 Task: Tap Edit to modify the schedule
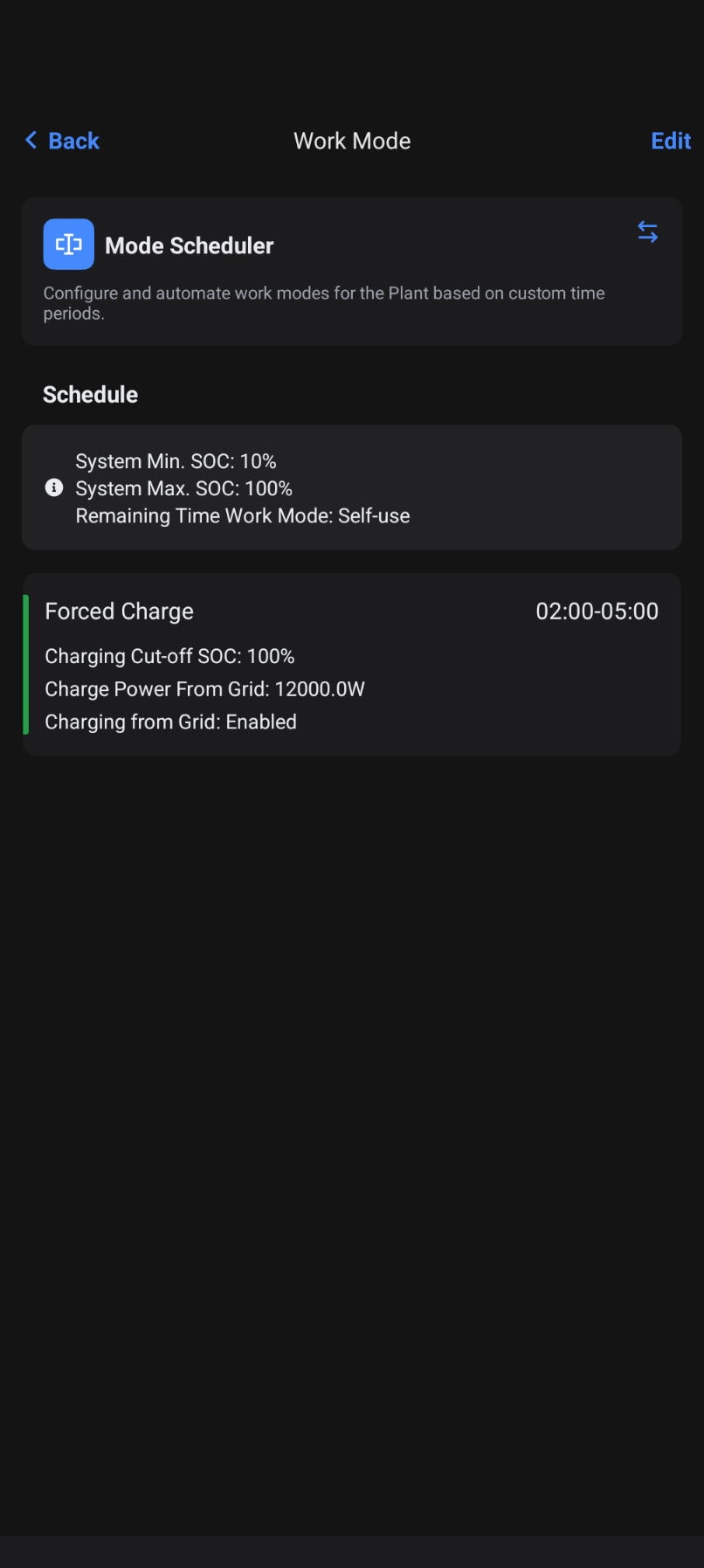670,141
